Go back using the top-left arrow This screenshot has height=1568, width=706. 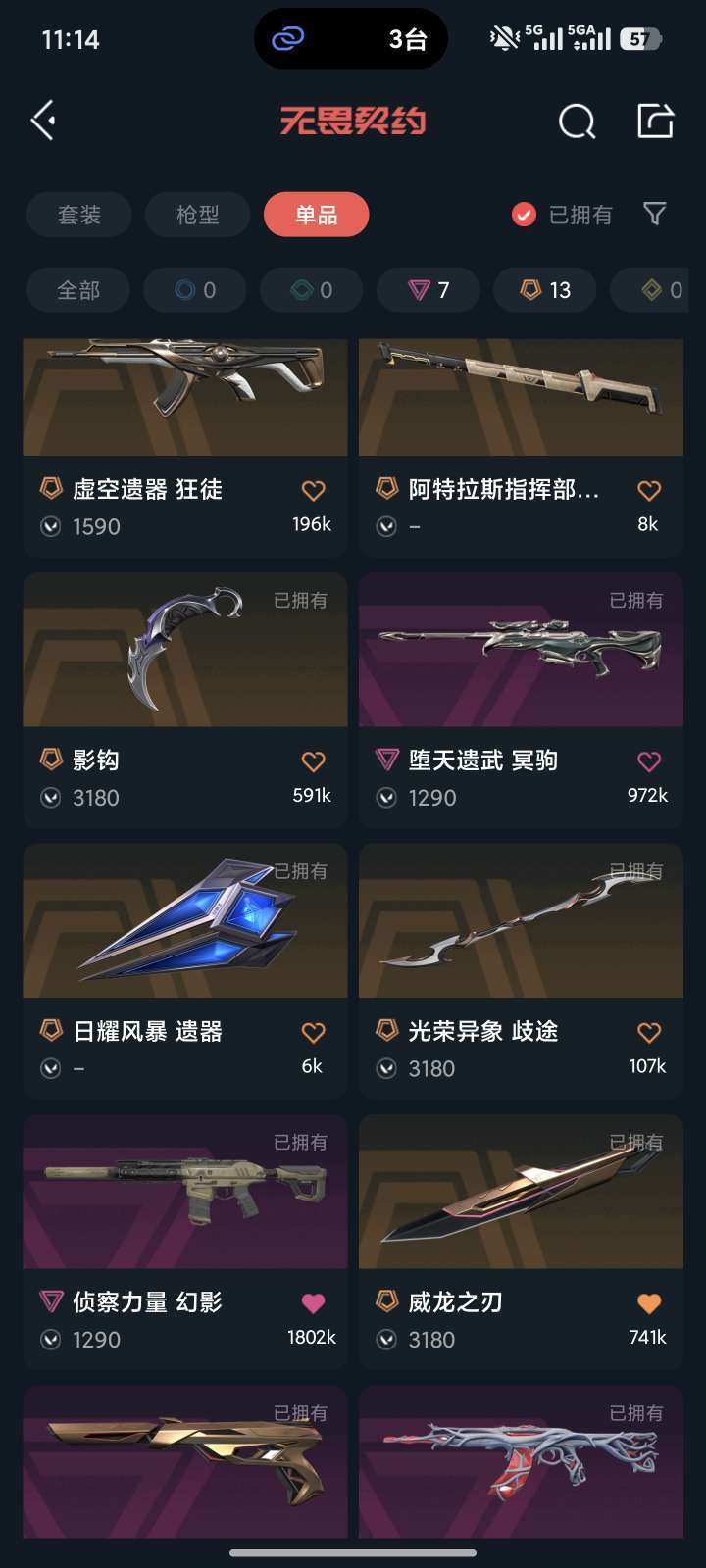(43, 122)
